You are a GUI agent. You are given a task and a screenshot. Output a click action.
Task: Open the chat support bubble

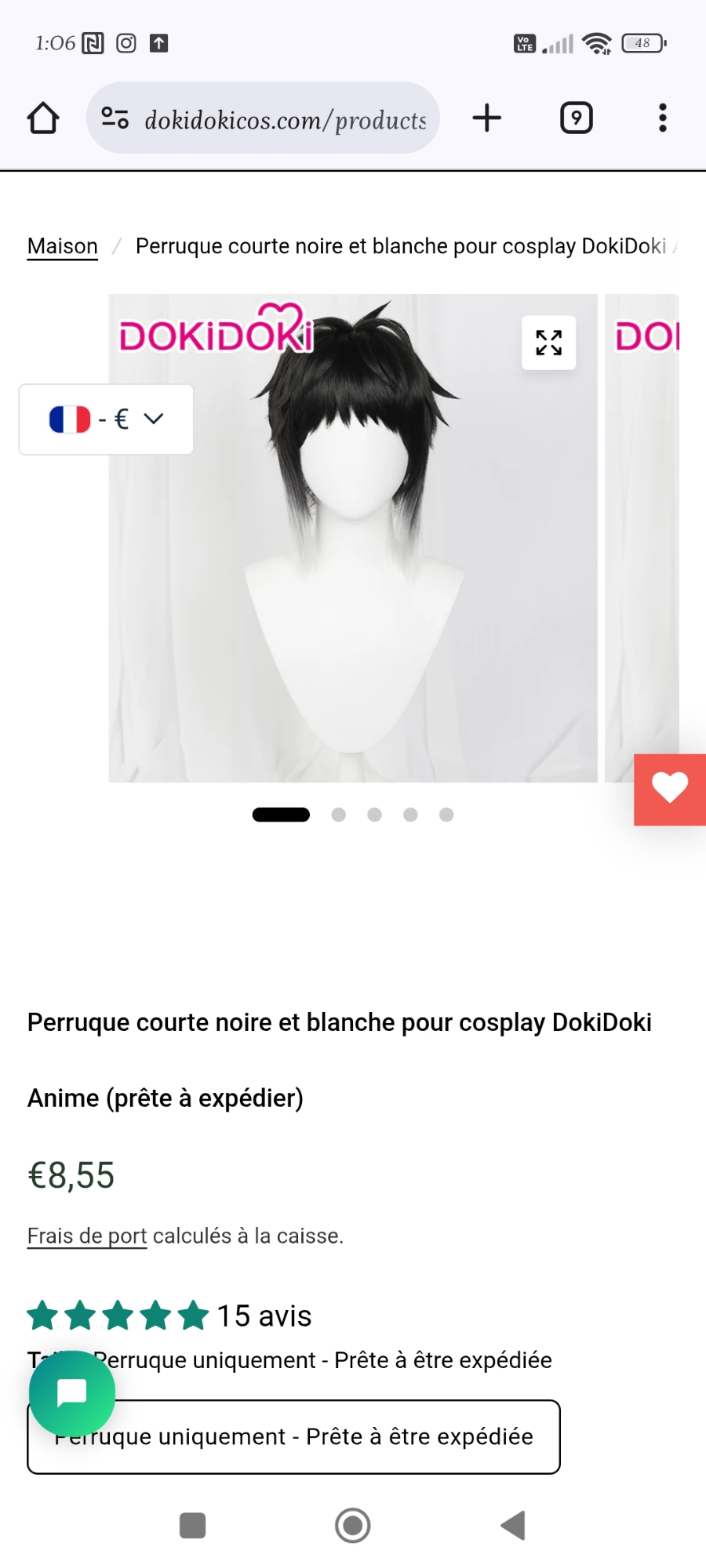click(72, 1393)
